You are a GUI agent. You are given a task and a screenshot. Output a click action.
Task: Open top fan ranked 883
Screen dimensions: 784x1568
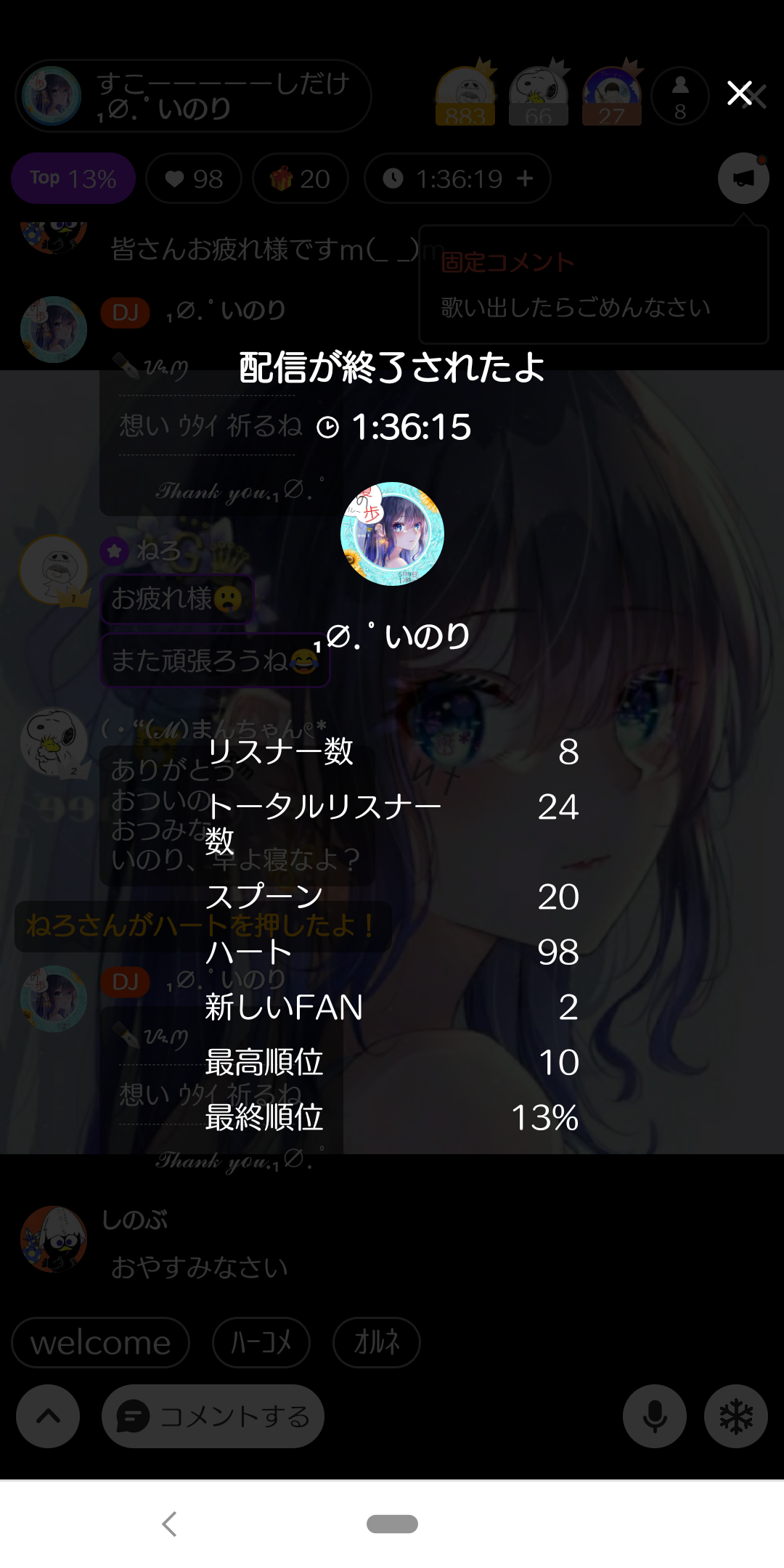(465, 96)
